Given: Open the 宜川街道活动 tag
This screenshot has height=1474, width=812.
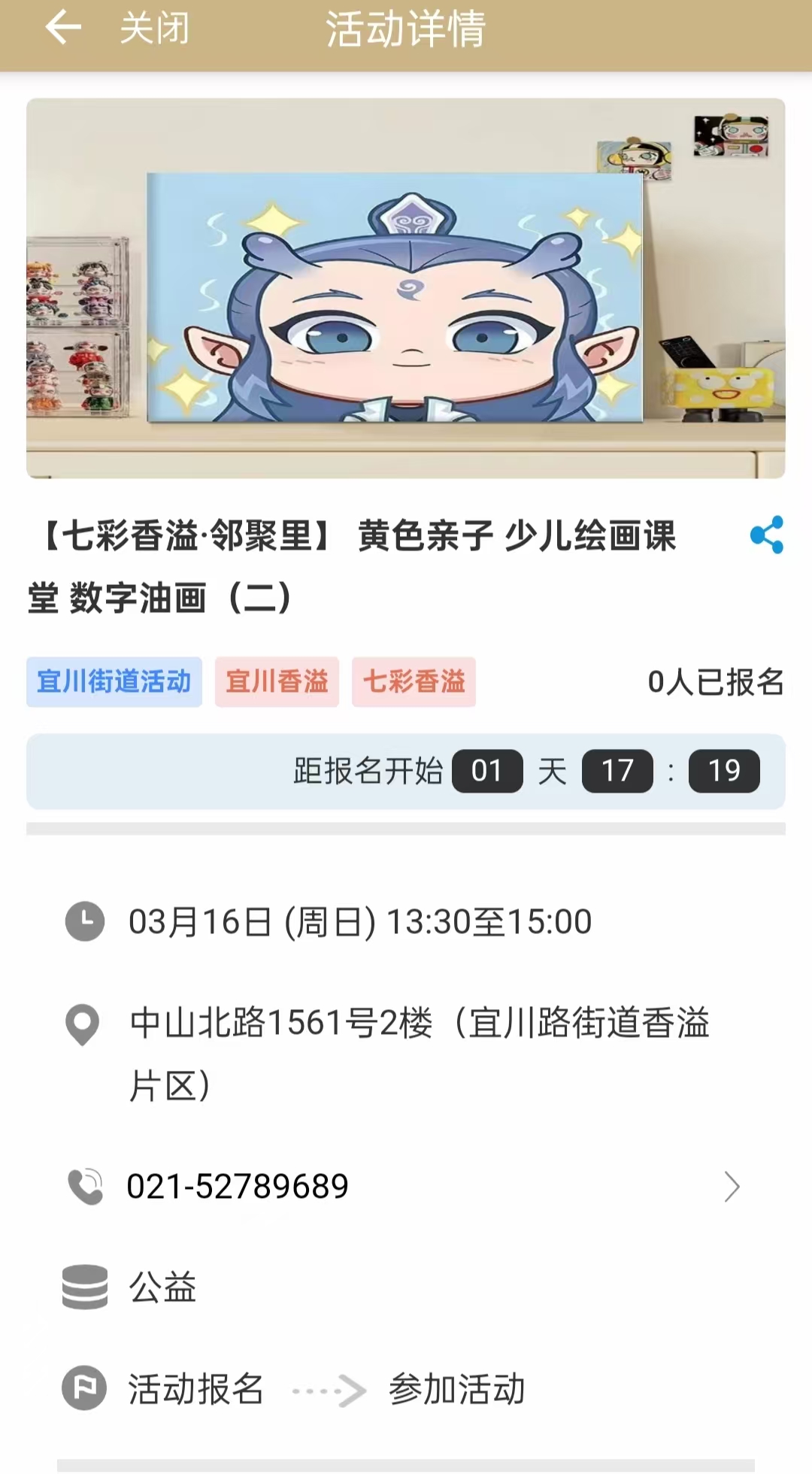Looking at the screenshot, I should [114, 682].
